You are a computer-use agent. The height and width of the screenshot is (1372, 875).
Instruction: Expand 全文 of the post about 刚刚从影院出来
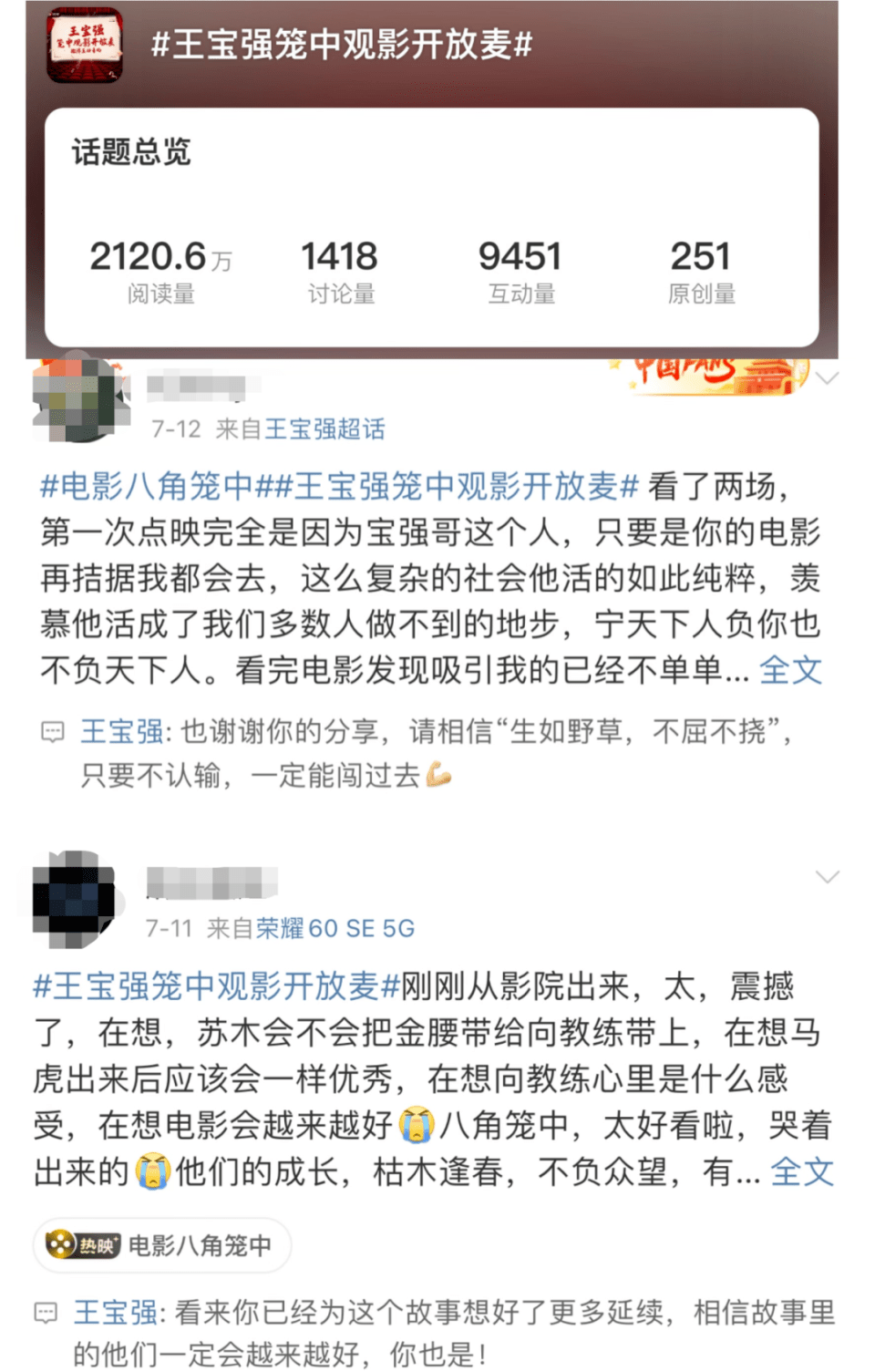pyautogui.click(x=801, y=1172)
